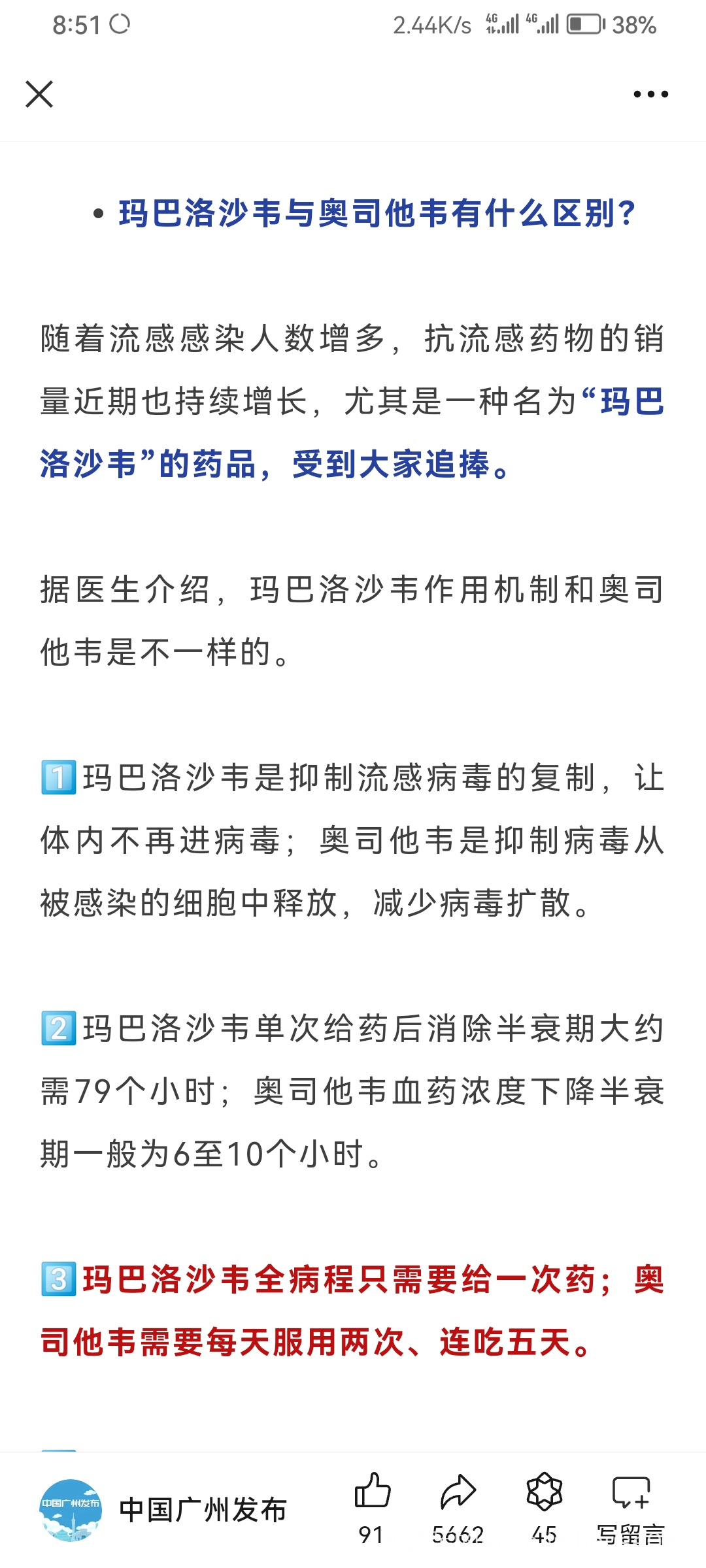The image size is (706, 1568).
Task: Close the article page
Action: [39, 94]
